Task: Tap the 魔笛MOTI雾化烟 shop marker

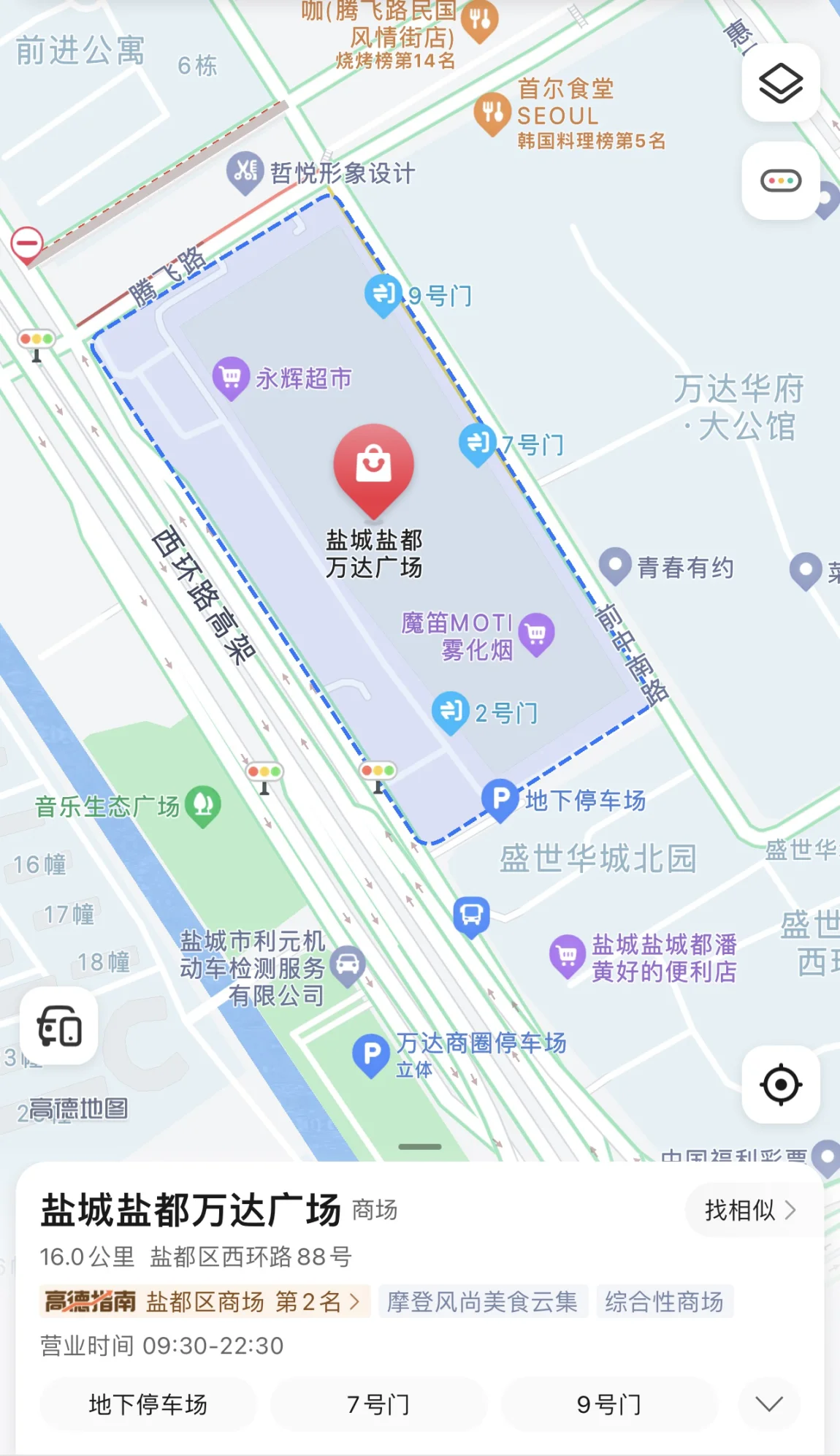Action: click(537, 634)
